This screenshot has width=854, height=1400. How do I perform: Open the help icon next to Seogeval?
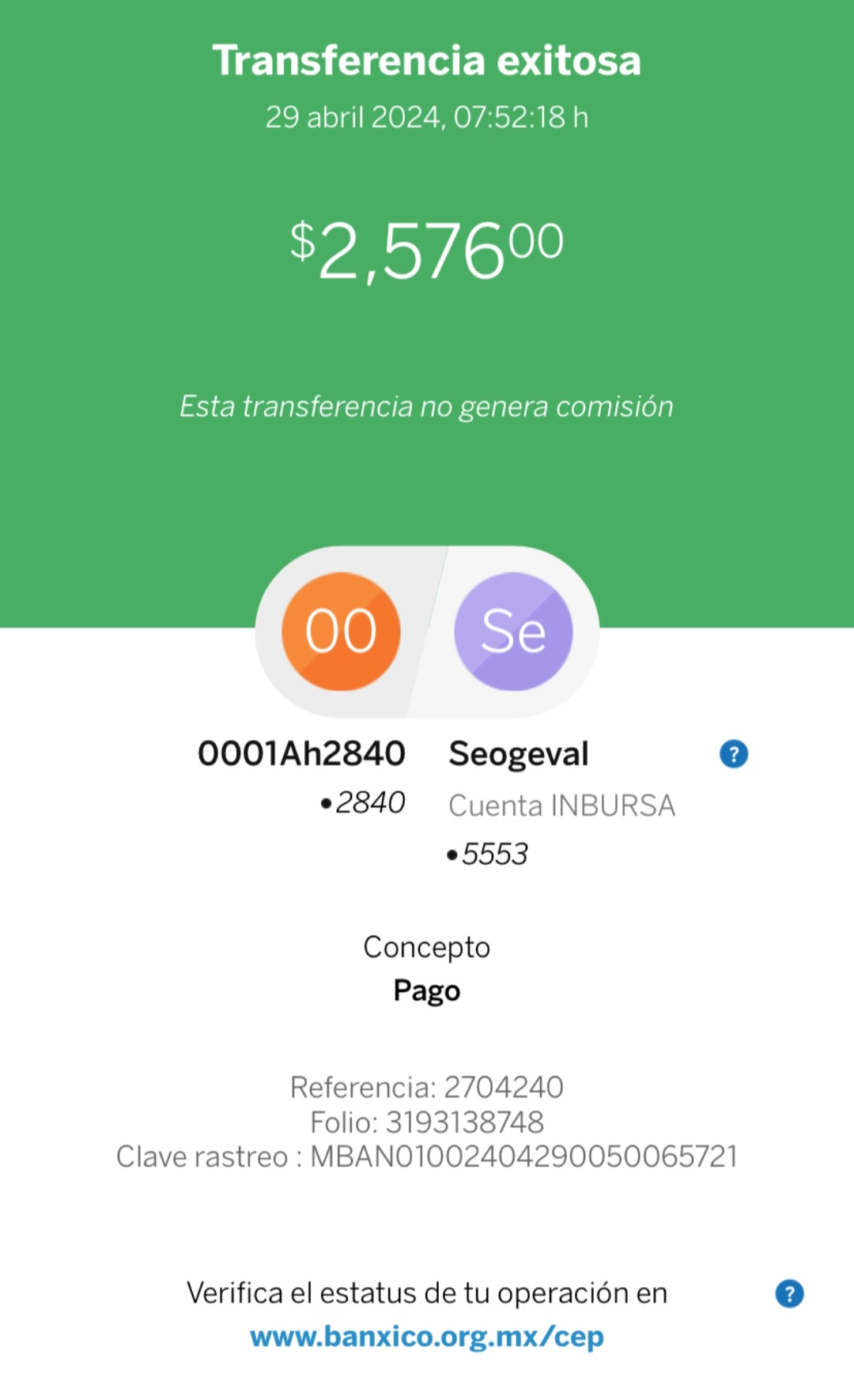point(733,754)
